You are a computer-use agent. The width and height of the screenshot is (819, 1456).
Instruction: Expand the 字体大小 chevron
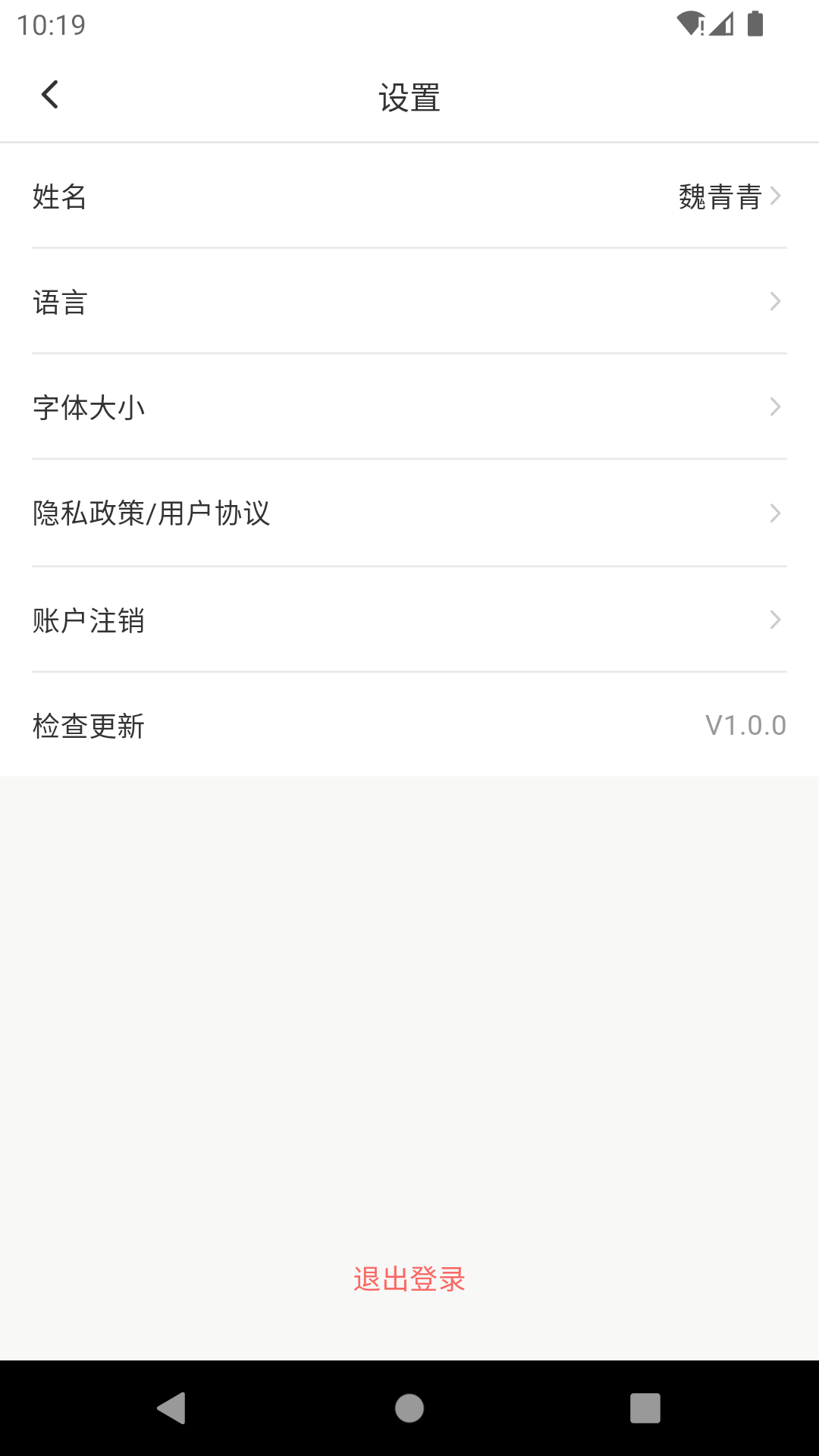pyautogui.click(x=774, y=407)
